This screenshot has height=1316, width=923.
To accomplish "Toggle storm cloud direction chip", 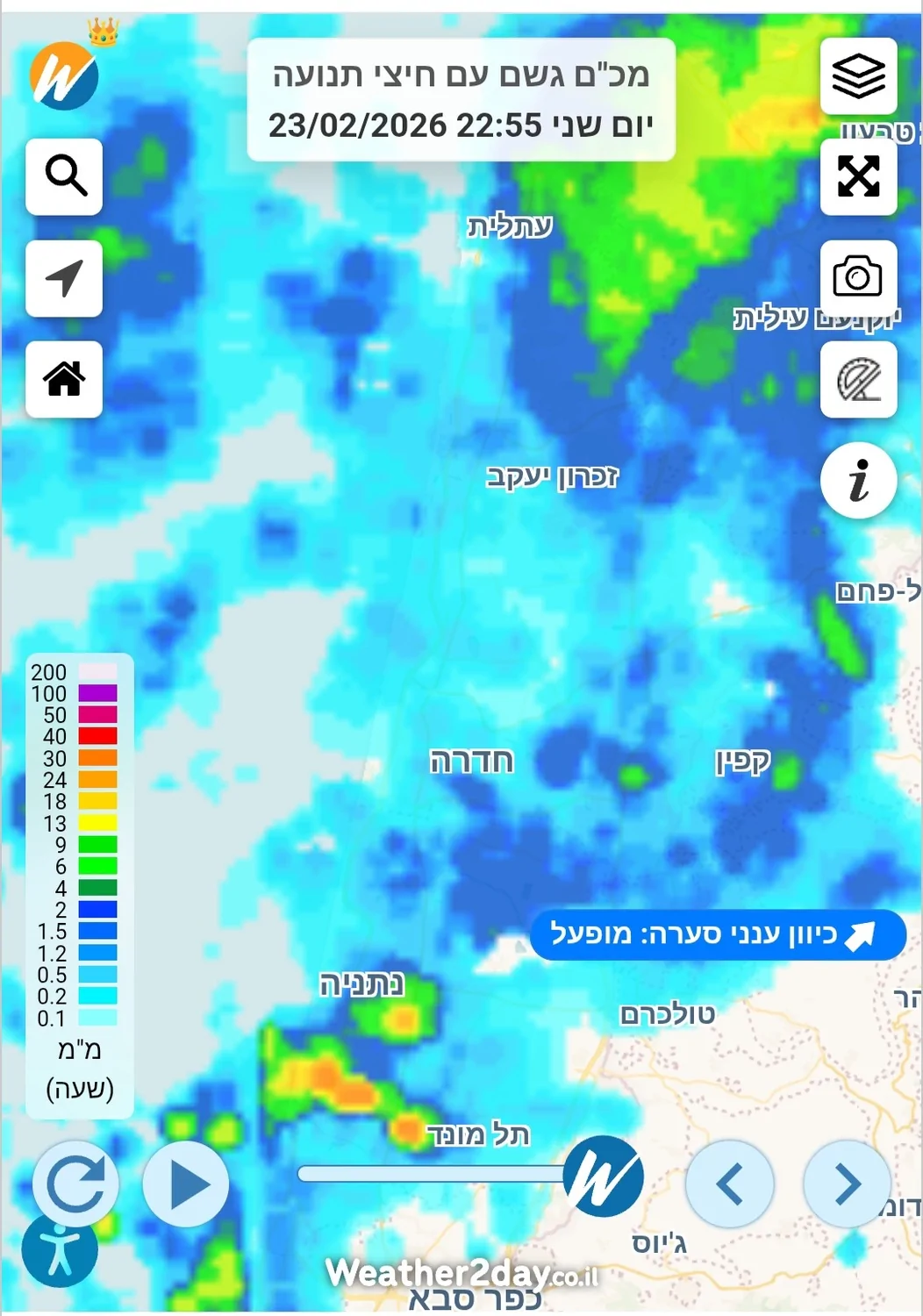I will pos(717,934).
